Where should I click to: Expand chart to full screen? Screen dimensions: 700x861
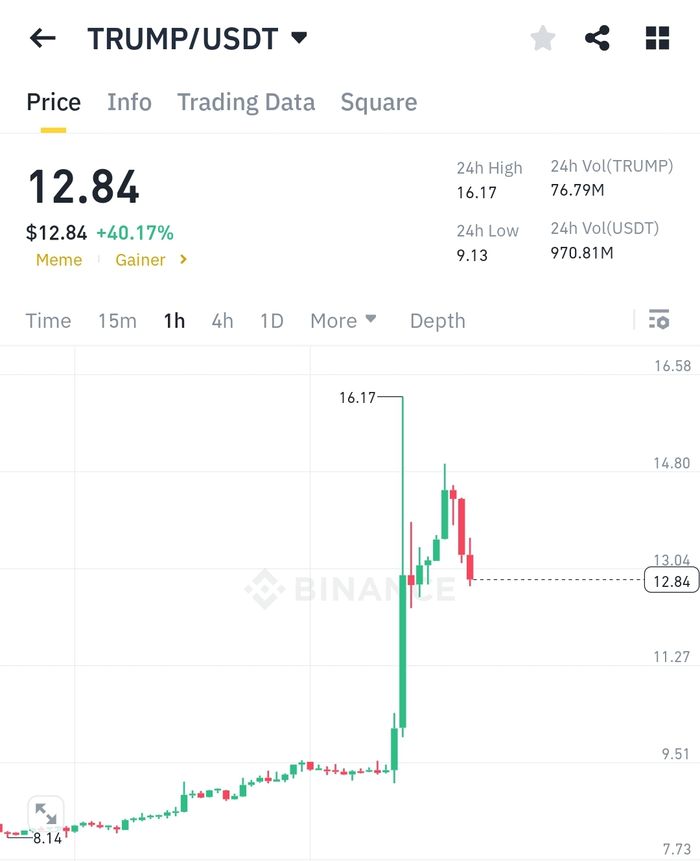[x=45, y=813]
